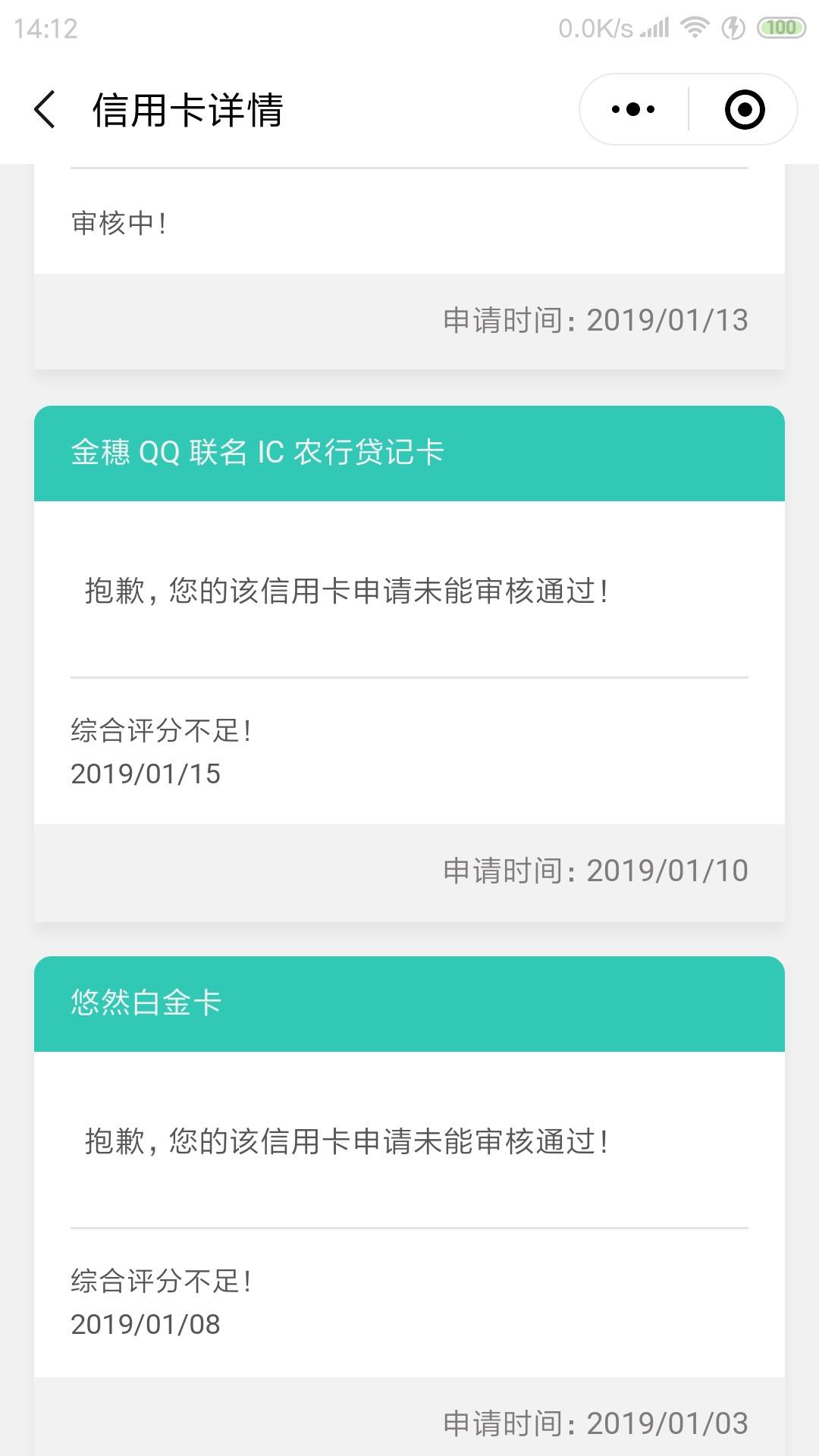Go back from 信用卡详情 page

45,110
